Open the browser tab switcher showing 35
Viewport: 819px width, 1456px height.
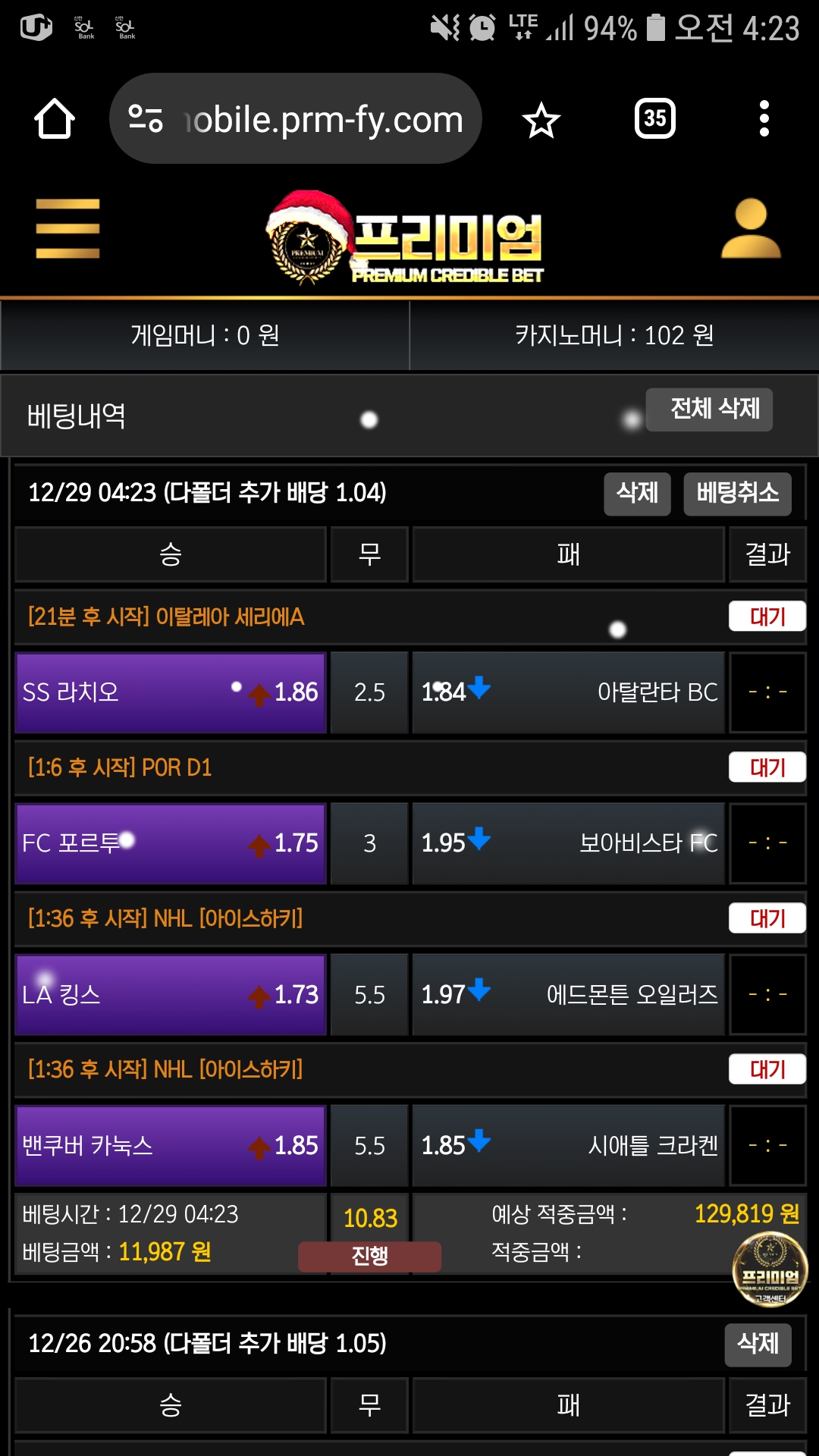(x=655, y=118)
